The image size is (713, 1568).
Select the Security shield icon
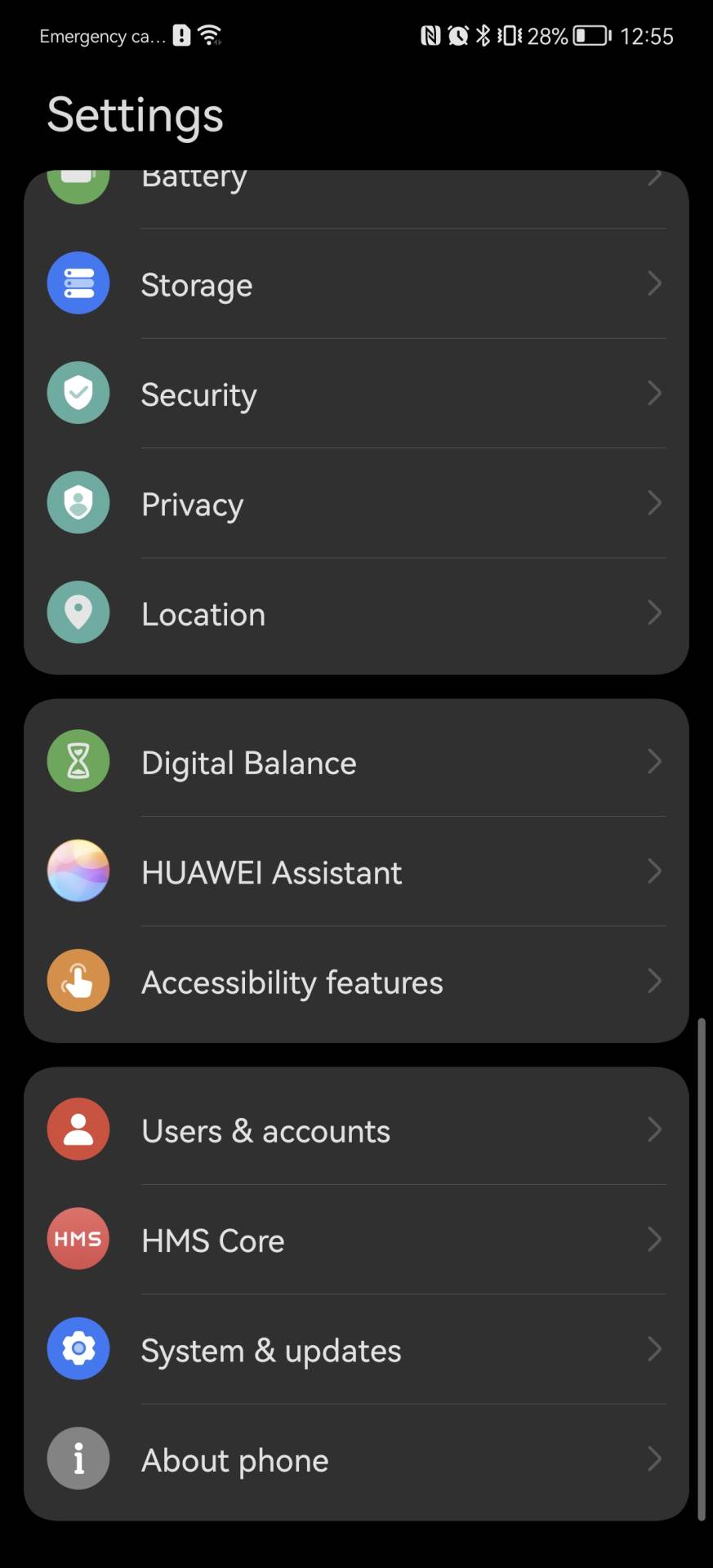tap(78, 393)
